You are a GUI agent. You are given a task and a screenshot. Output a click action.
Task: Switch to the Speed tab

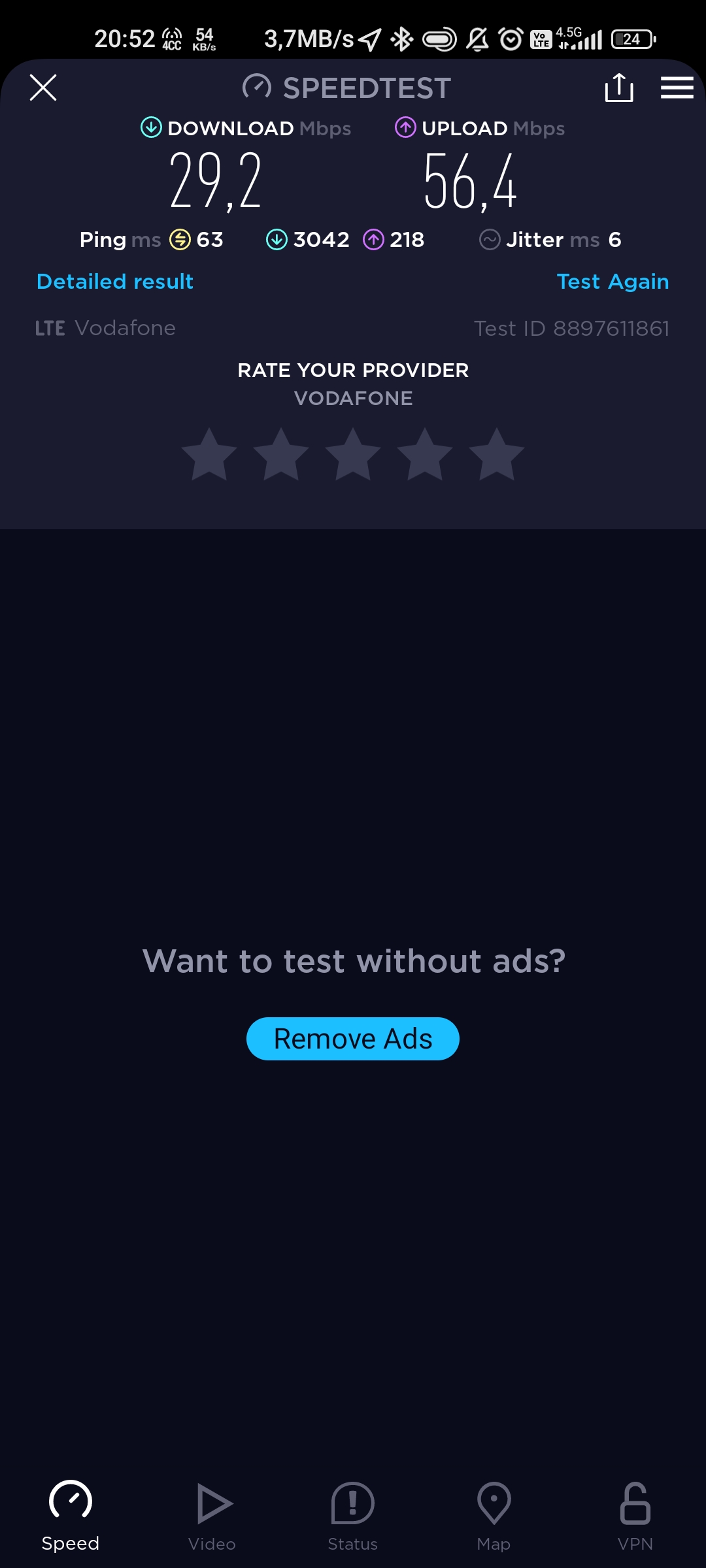pyautogui.click(x=71, y=1516)
